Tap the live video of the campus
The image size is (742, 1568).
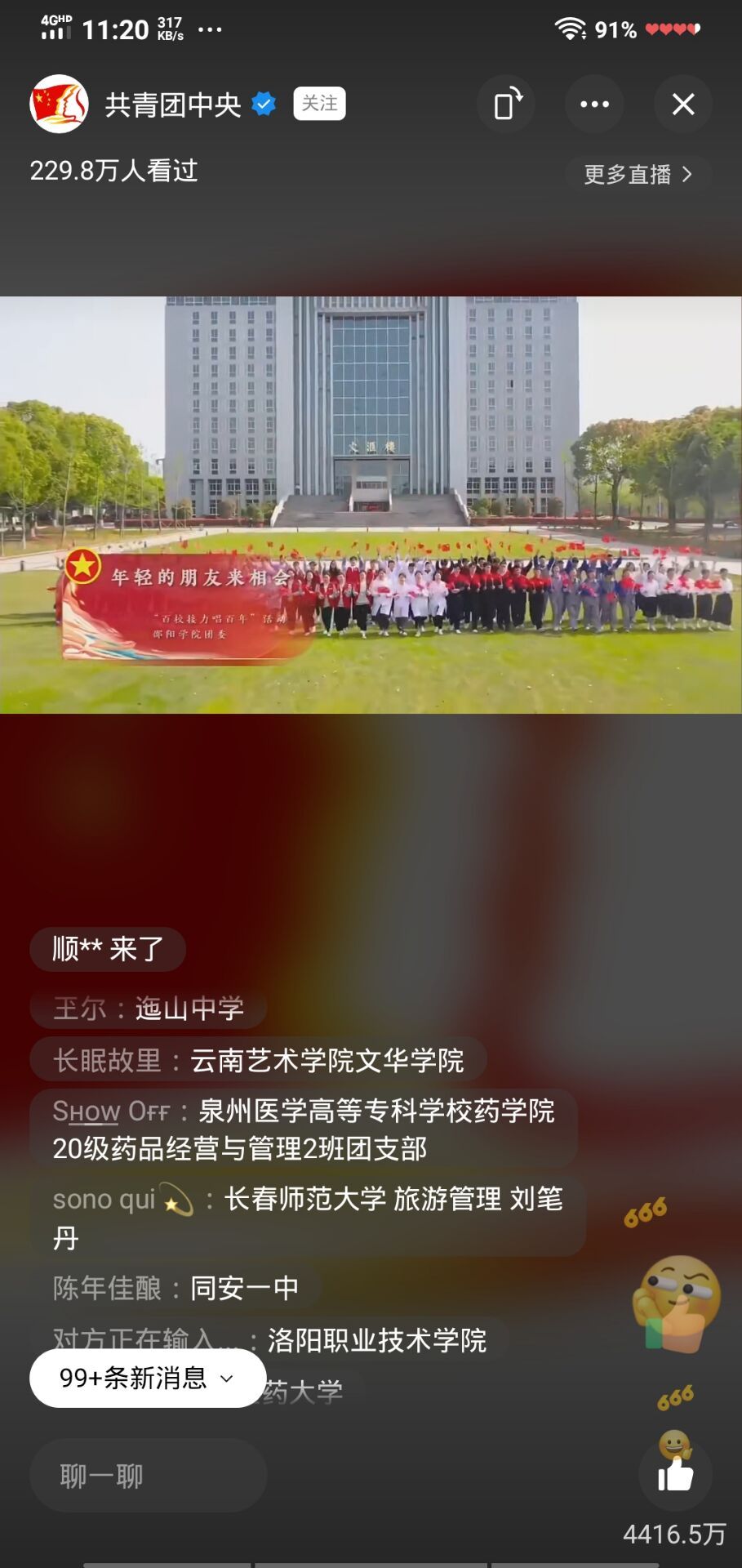pos(371,505)
